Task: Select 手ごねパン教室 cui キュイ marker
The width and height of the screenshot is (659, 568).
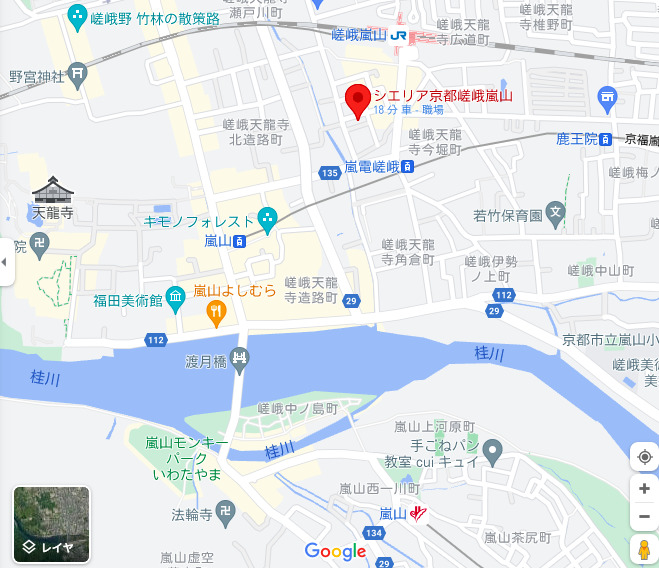Action: [x=491, y=455]
